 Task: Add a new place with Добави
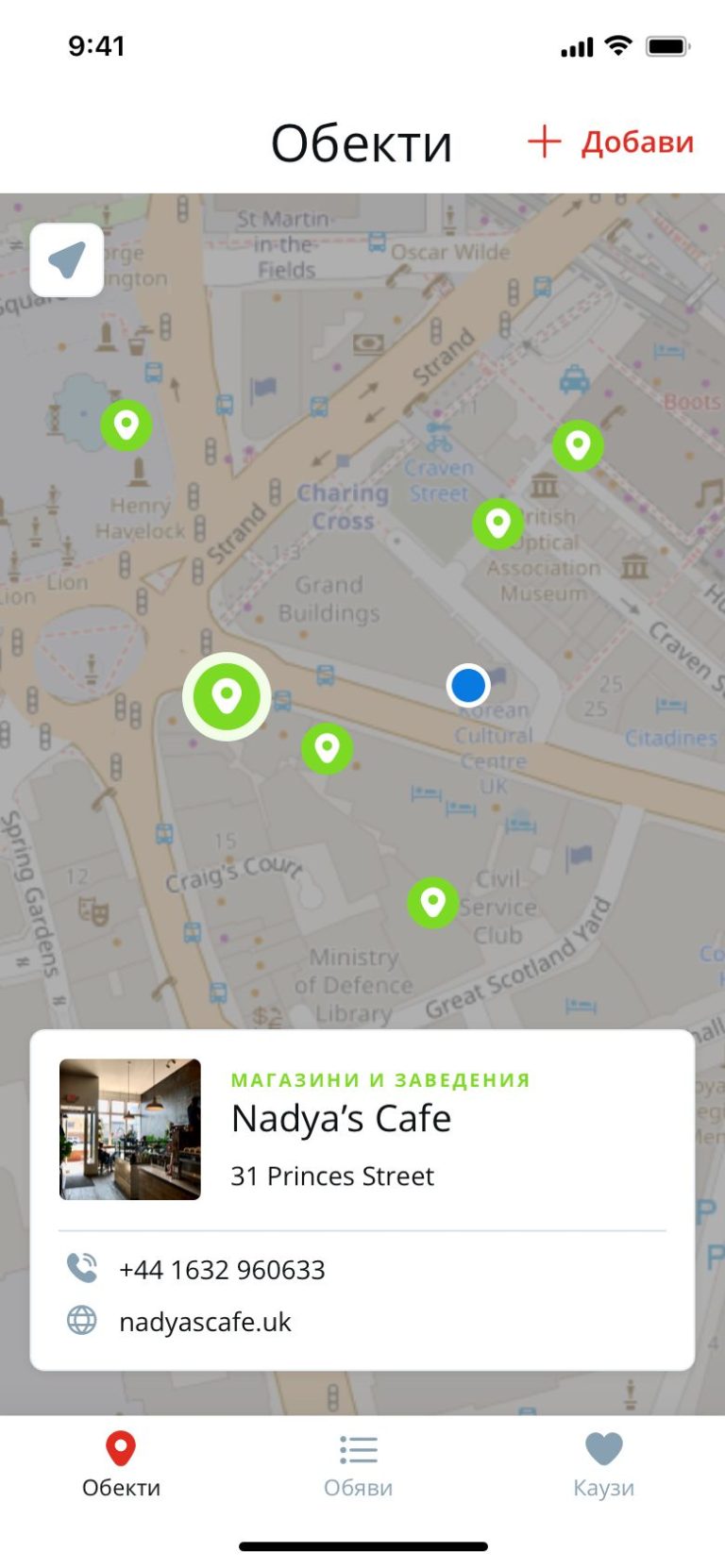612,142
